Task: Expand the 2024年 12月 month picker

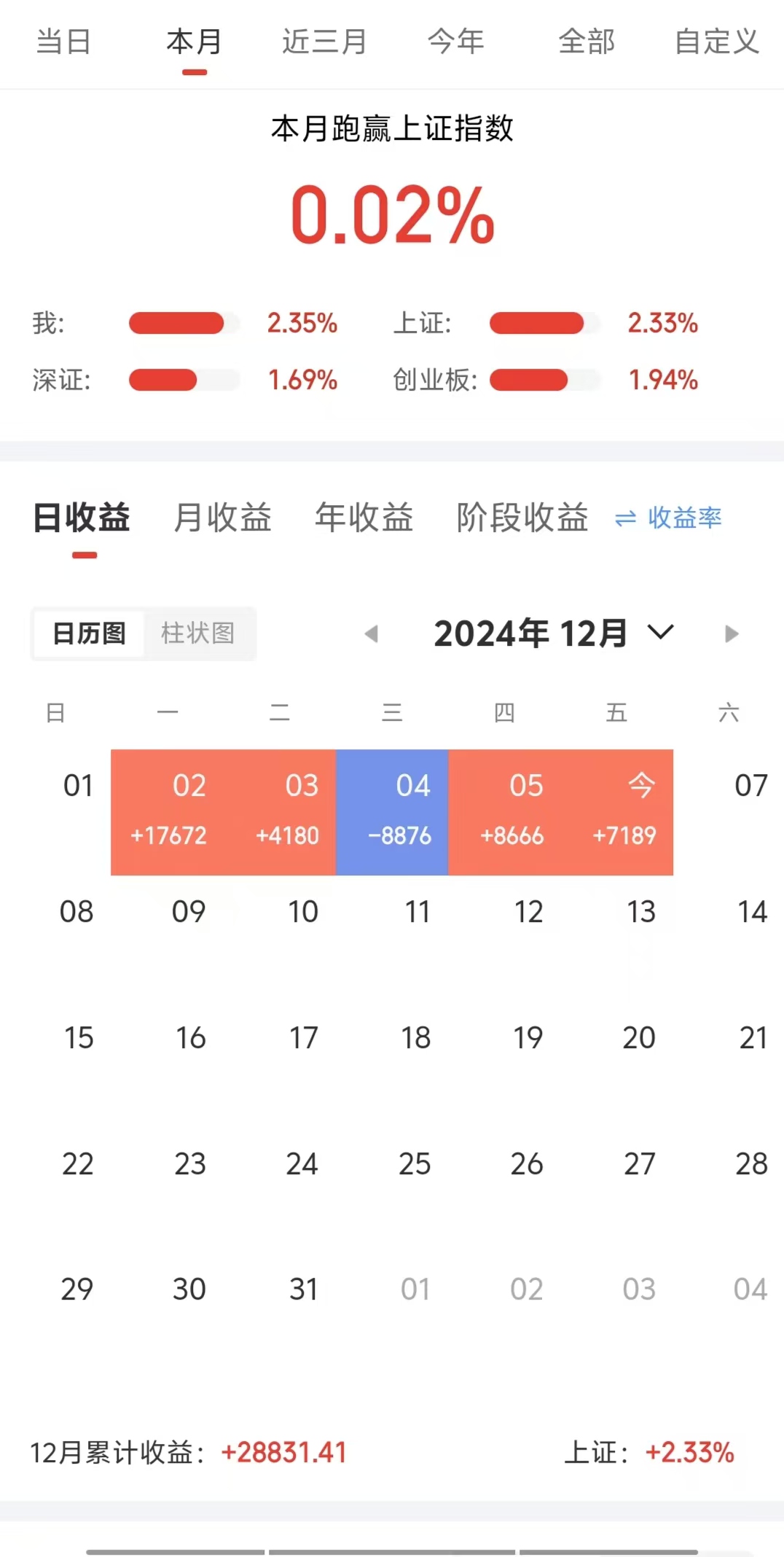Action: click(554, 633)
